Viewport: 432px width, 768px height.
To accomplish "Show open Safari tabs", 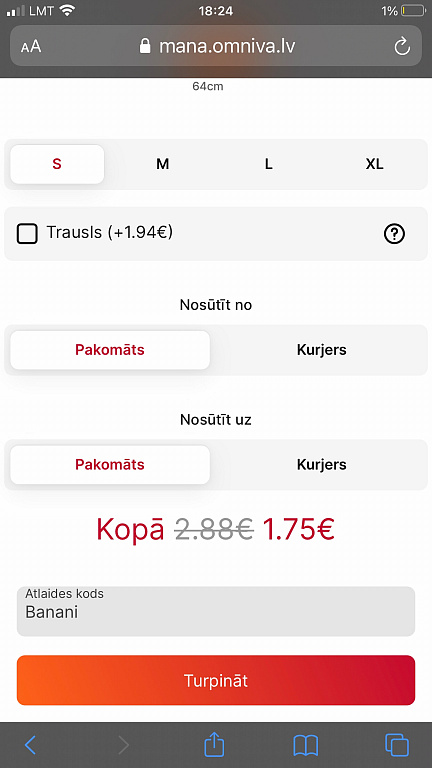I will point(397,745).
